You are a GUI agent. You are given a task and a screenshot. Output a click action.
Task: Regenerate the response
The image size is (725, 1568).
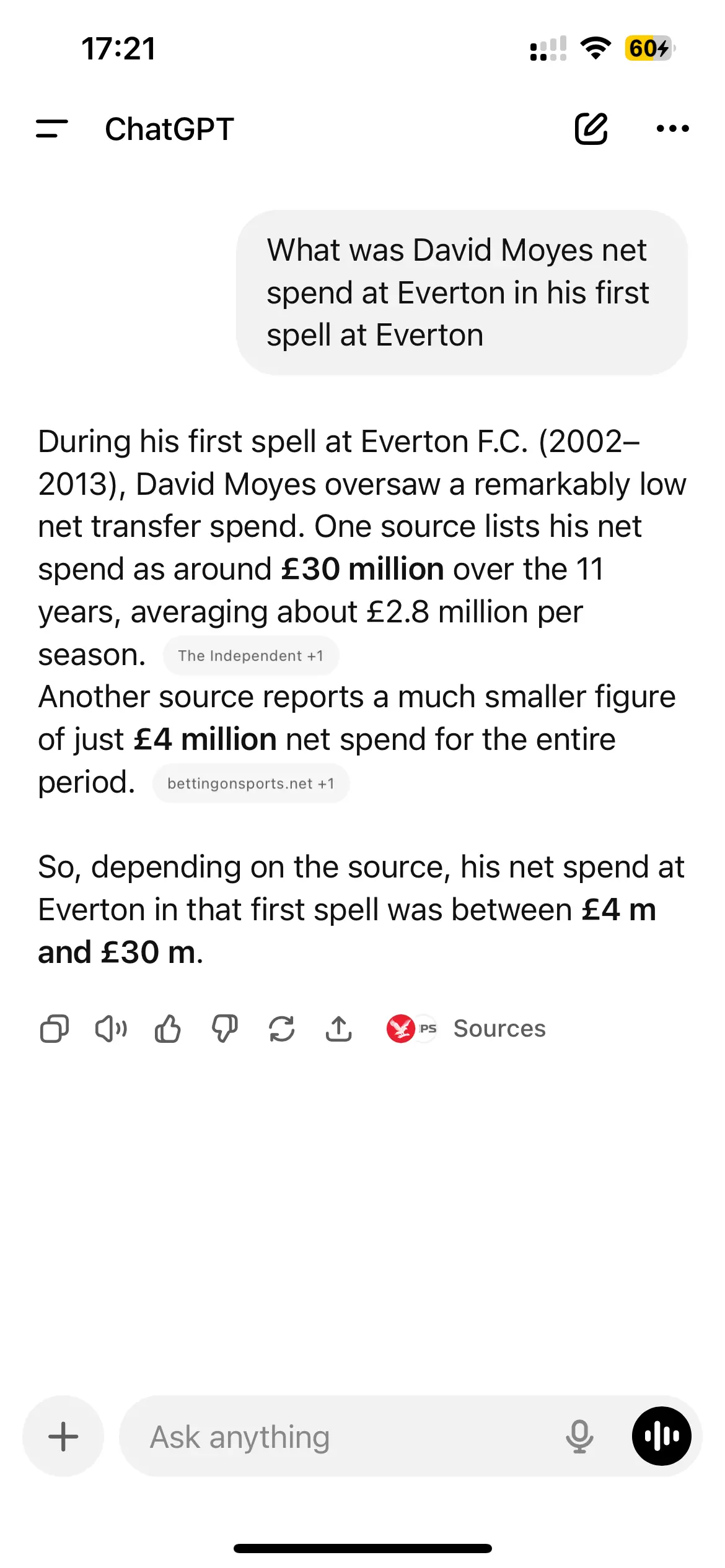click(x=282, y=1029)
